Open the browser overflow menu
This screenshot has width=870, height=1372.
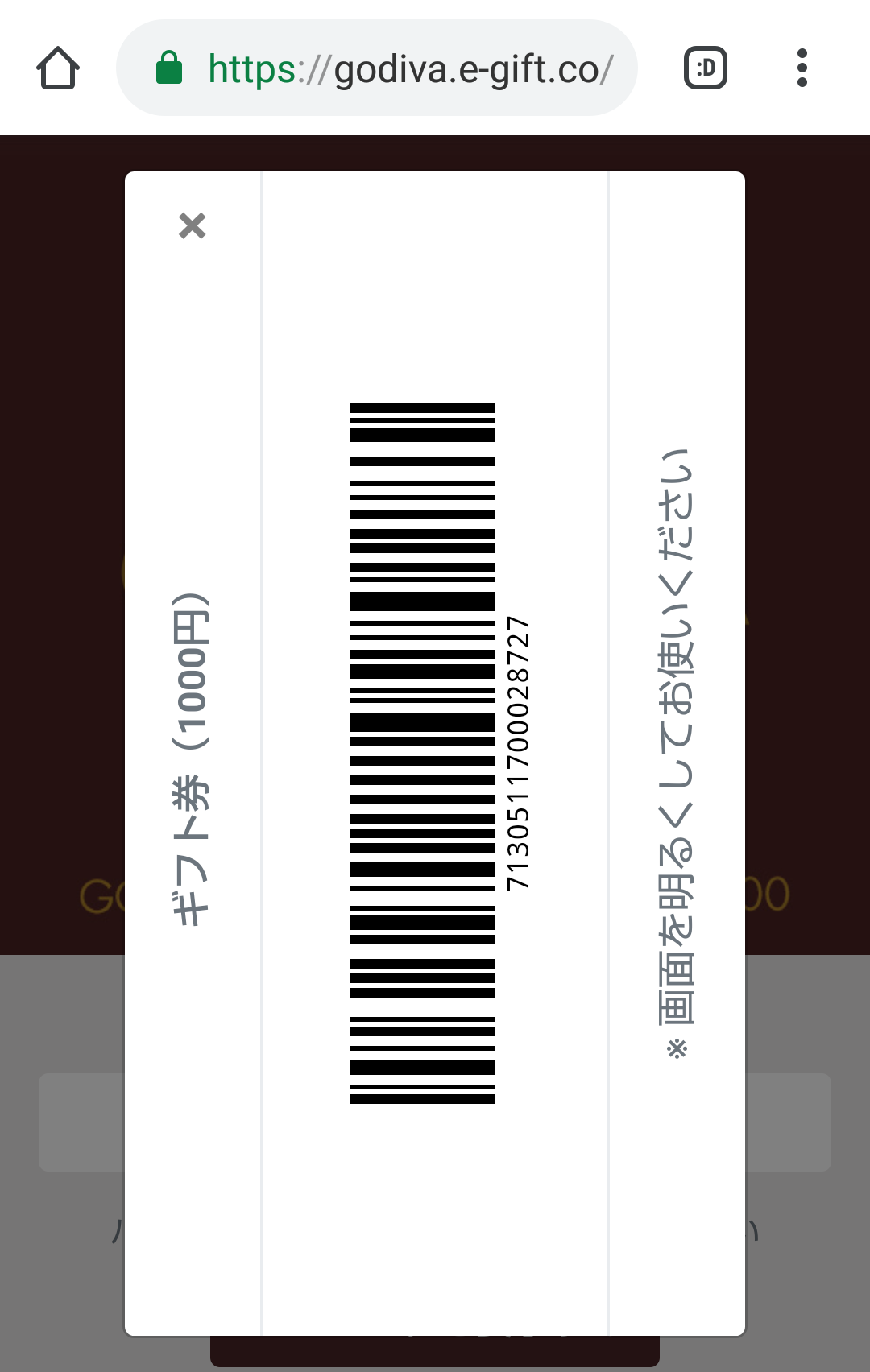pos(802,68)
